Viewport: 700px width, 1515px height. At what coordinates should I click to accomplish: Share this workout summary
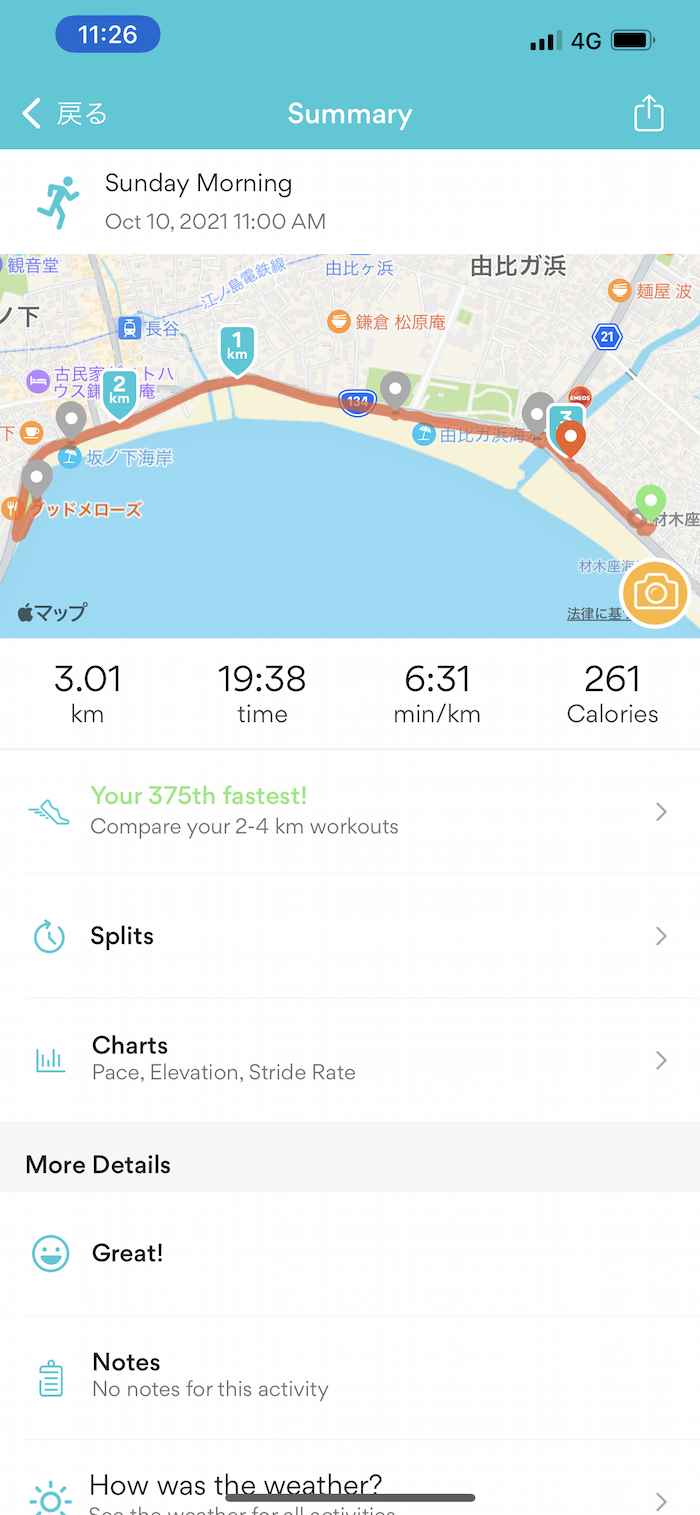click(649, 113)
